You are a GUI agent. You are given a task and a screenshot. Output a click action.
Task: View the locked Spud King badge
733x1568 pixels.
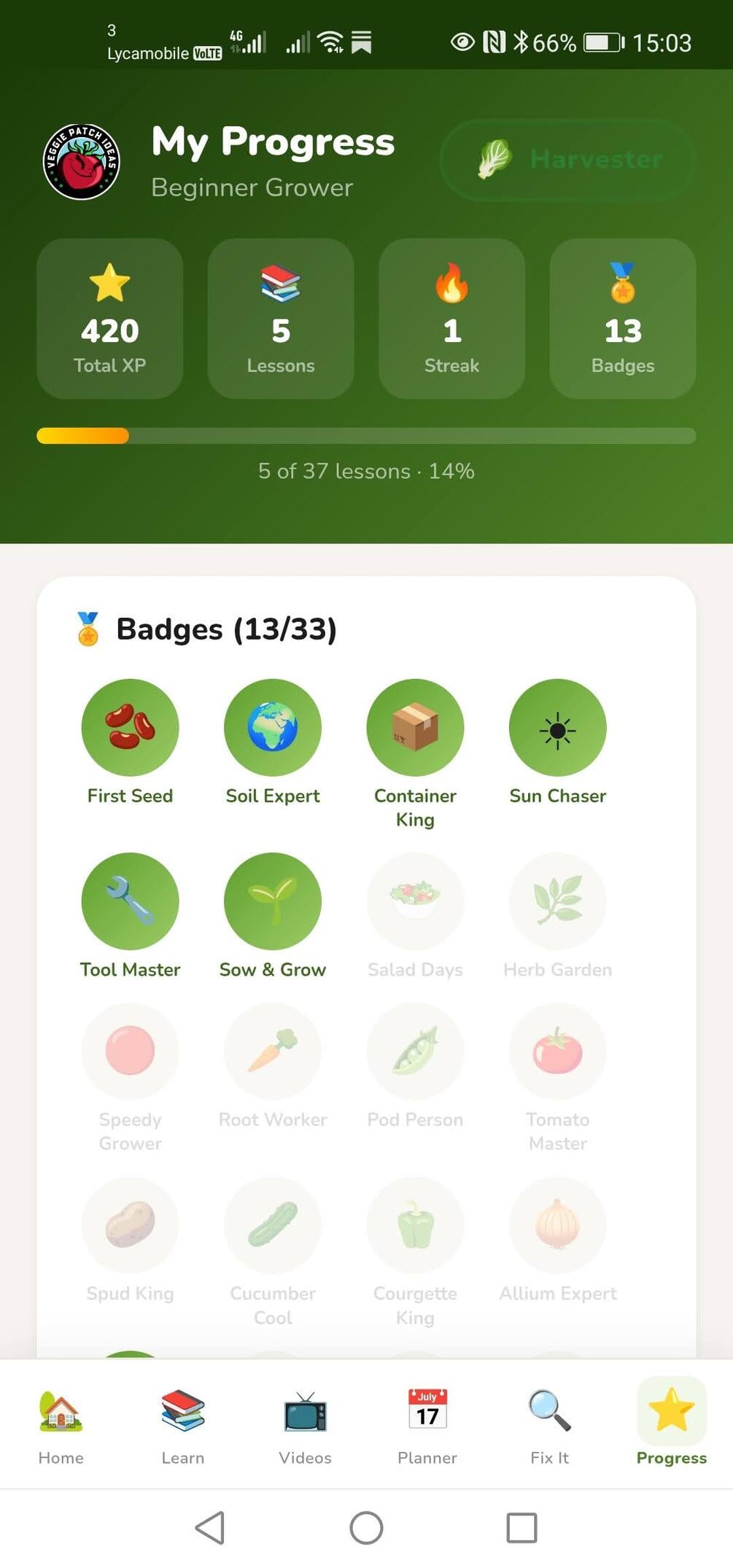coord(130,1240)
